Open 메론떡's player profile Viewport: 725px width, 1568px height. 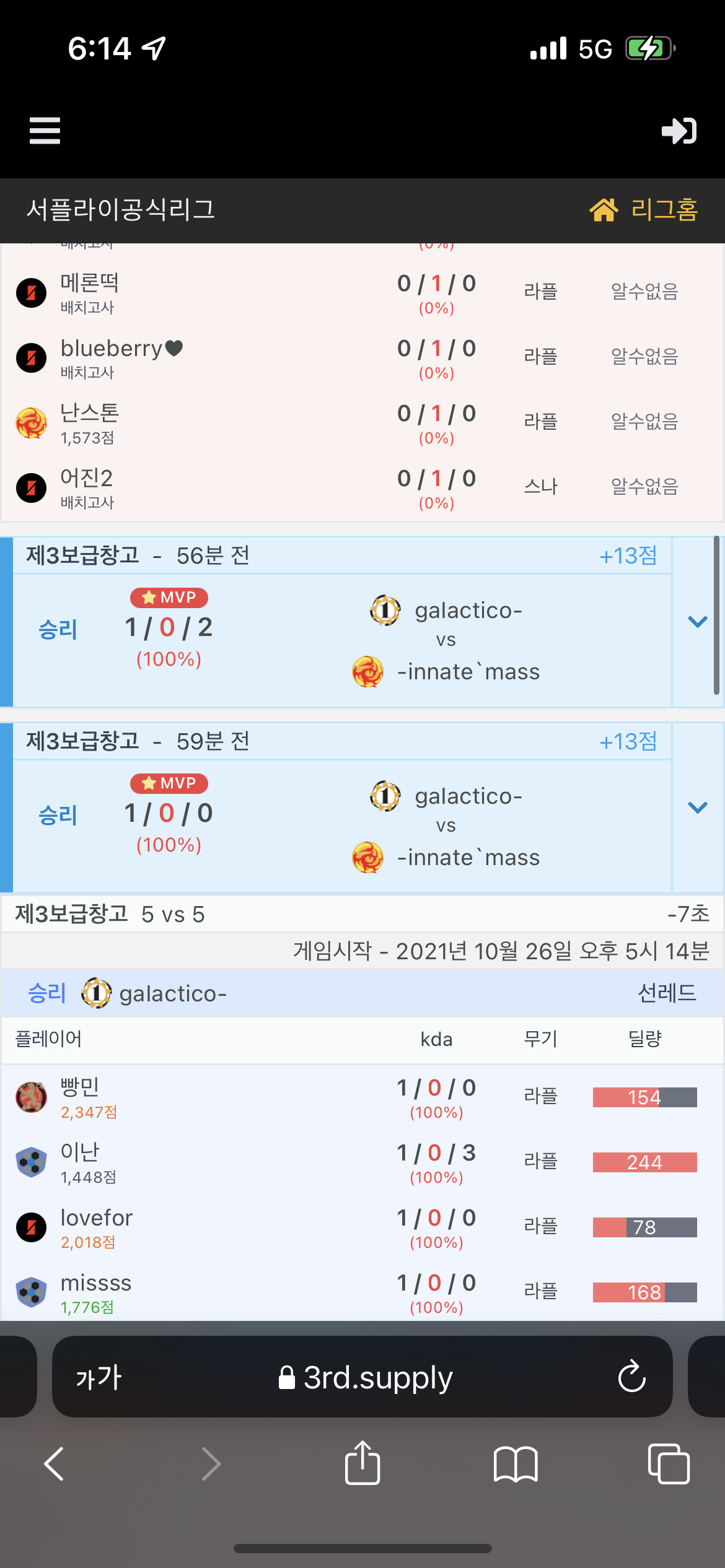click(x=89, y=284)
